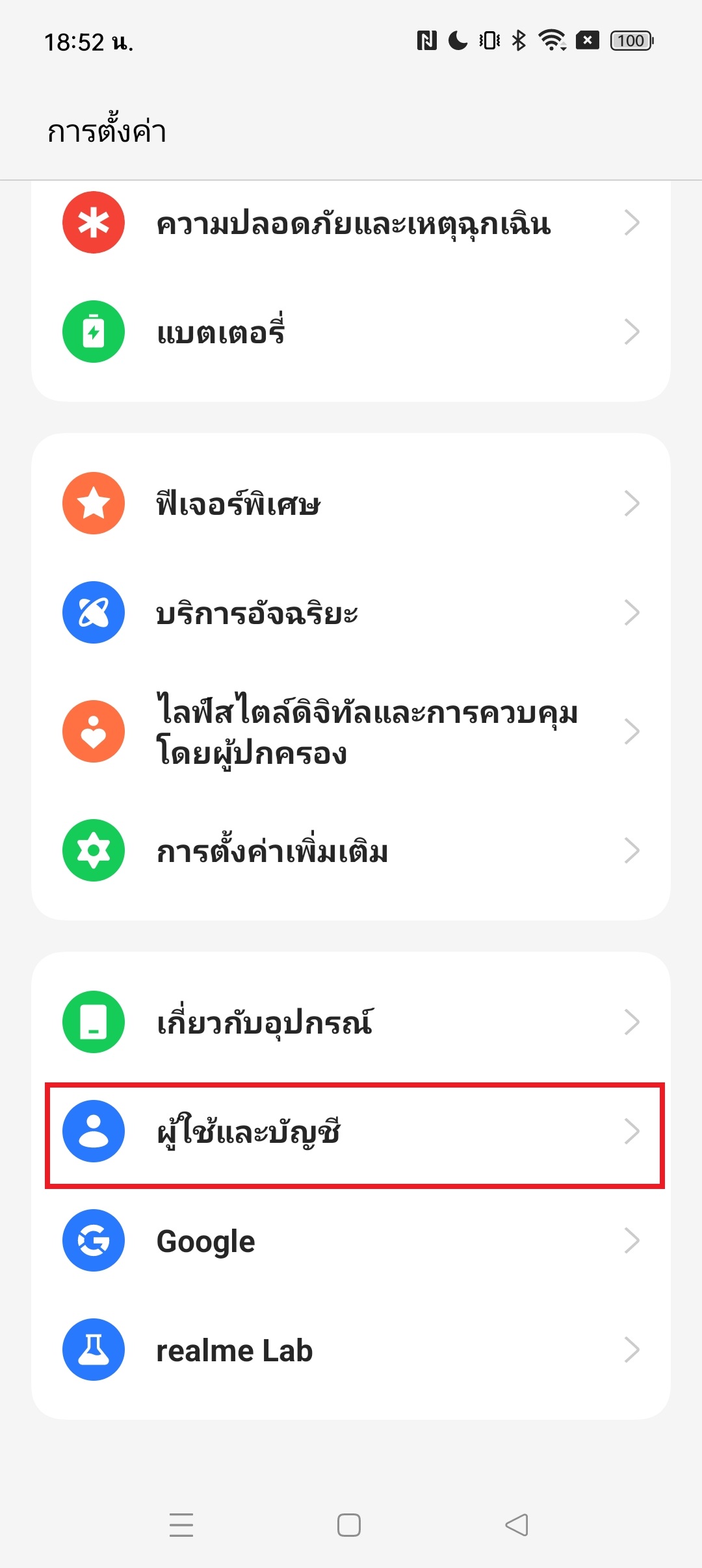
Task: Go to บริการอัจฉริยะ
Action: pos(351,613)
